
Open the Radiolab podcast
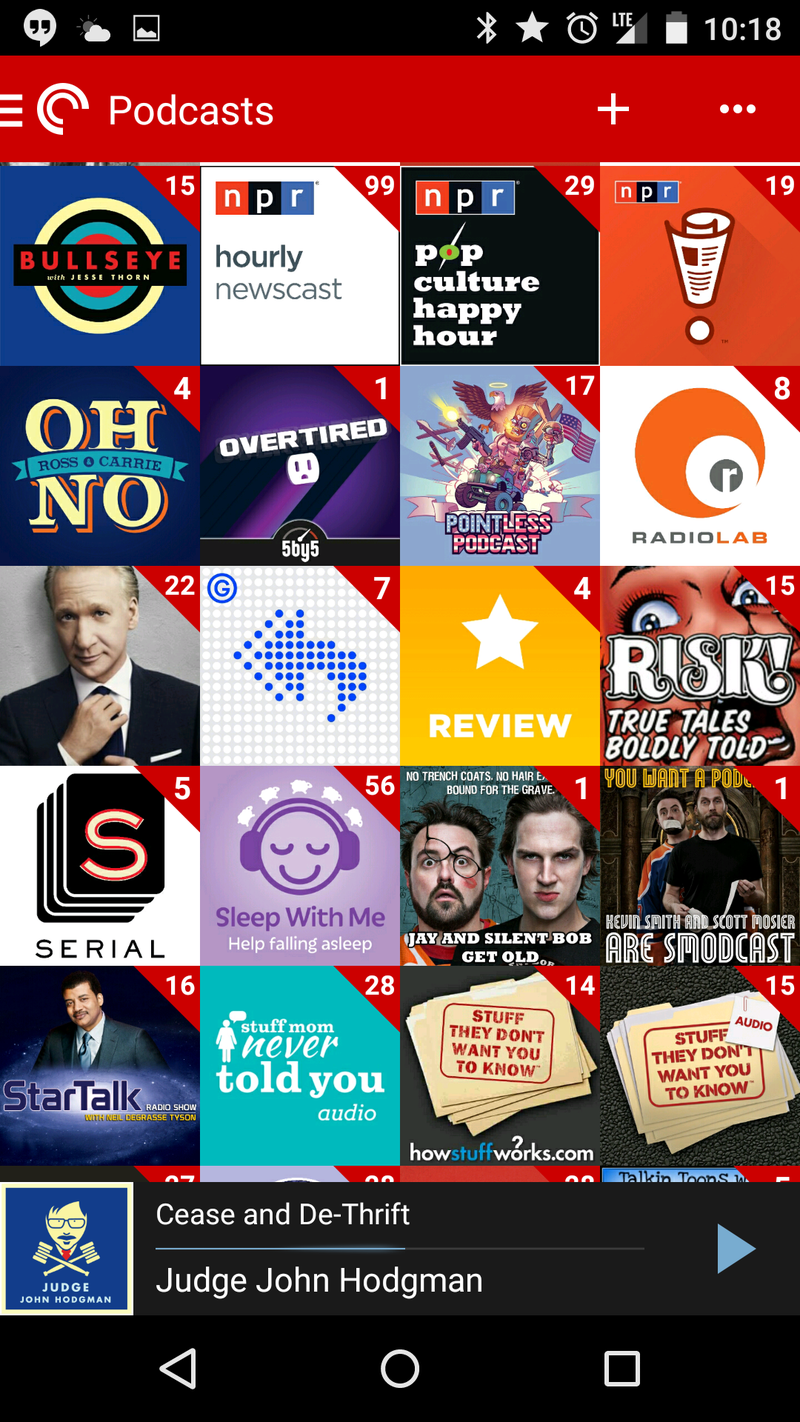[x=699, y=465]
